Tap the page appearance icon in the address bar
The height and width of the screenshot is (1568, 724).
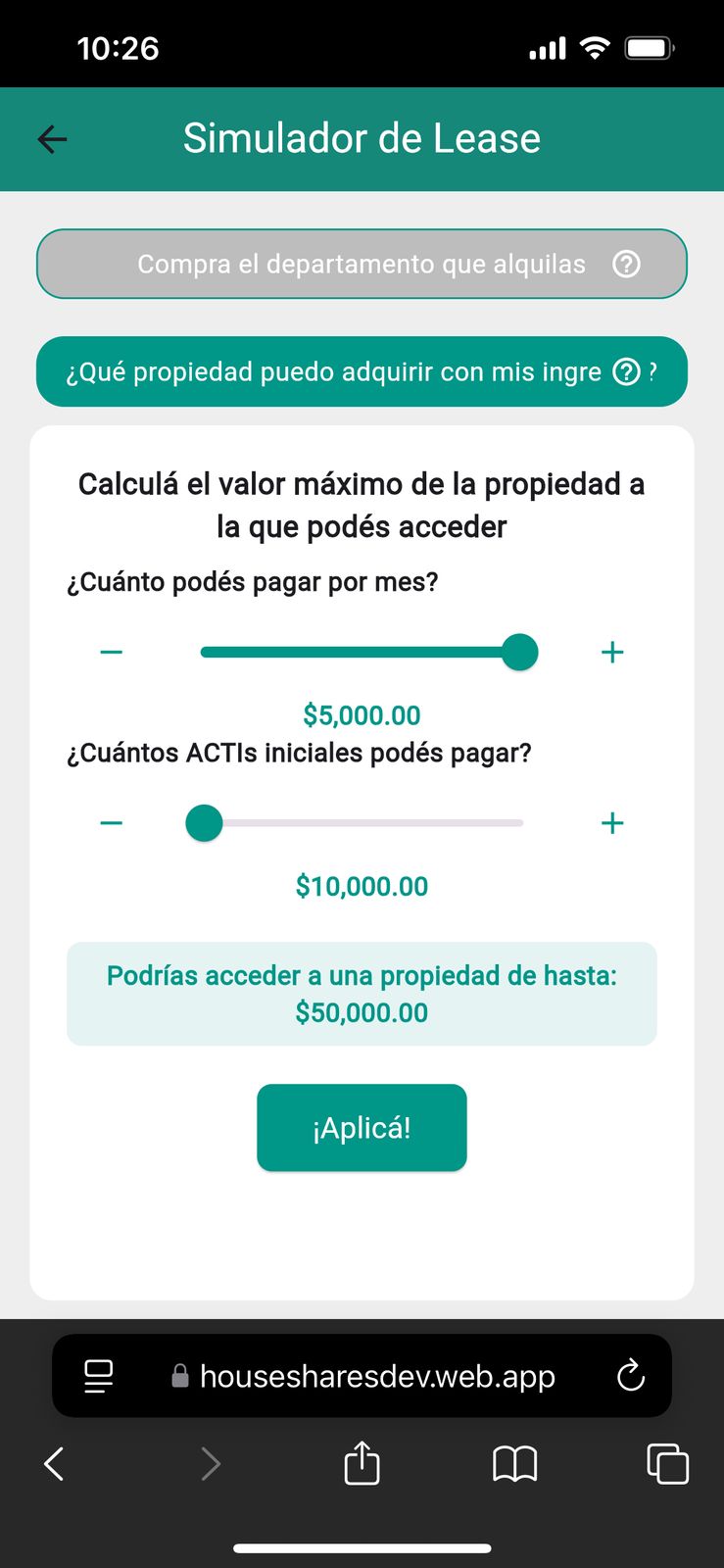click(x=98, y=1376)
